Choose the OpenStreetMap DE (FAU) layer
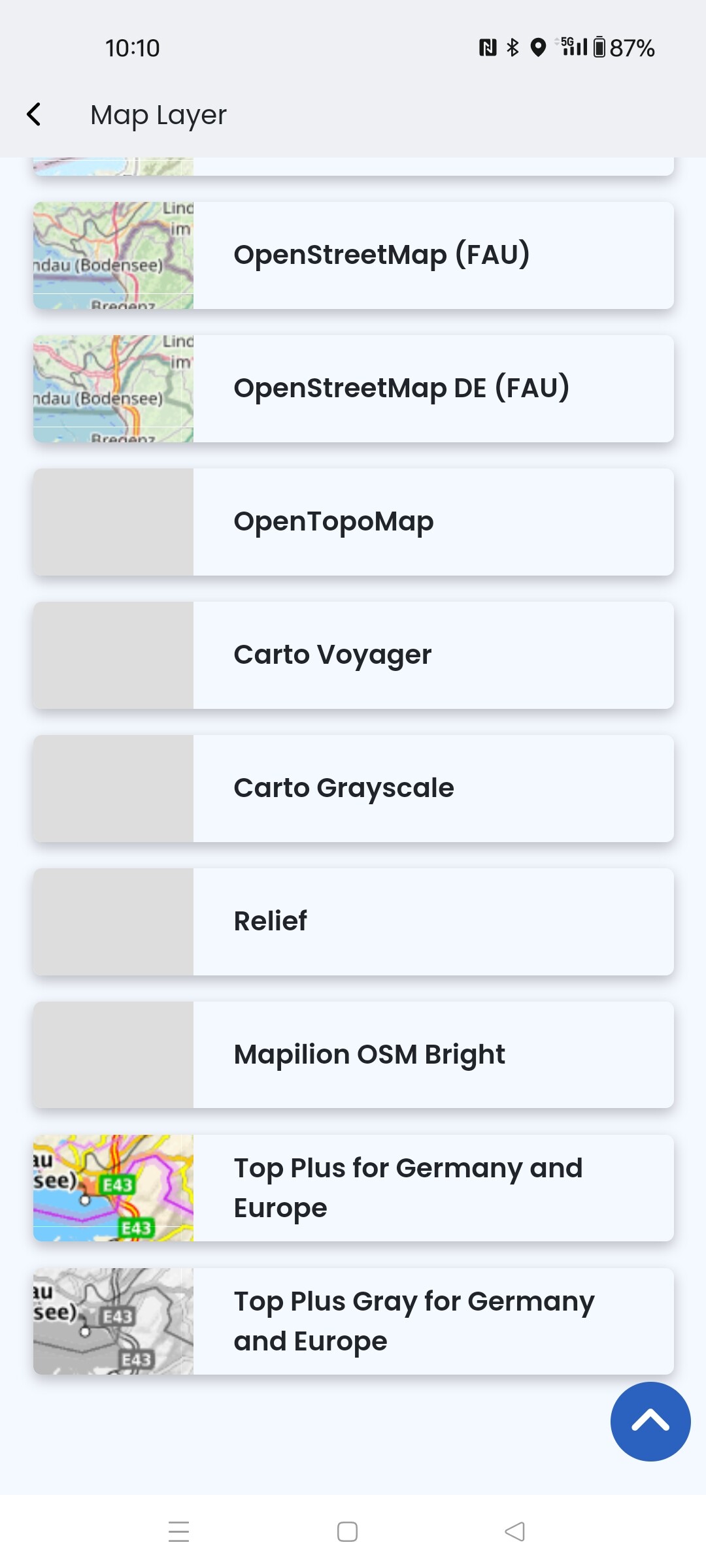The image size is (706, 1568). 354,389
